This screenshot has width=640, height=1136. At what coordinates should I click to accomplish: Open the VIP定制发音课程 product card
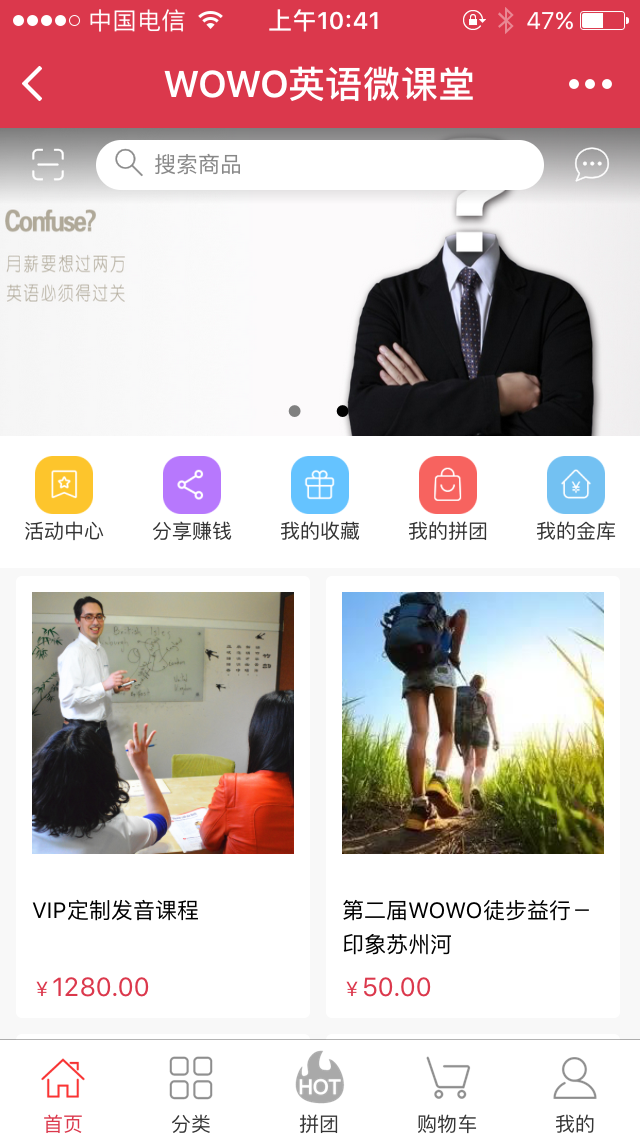(x=163, y=796)
